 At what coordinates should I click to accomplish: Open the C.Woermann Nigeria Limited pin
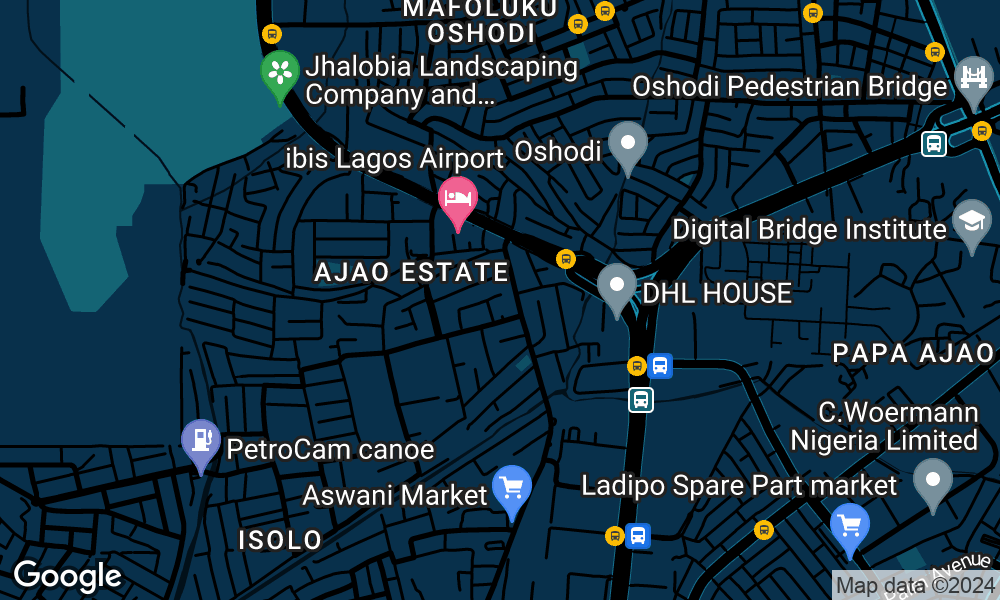pyautogui.click(x=933, y=481)
